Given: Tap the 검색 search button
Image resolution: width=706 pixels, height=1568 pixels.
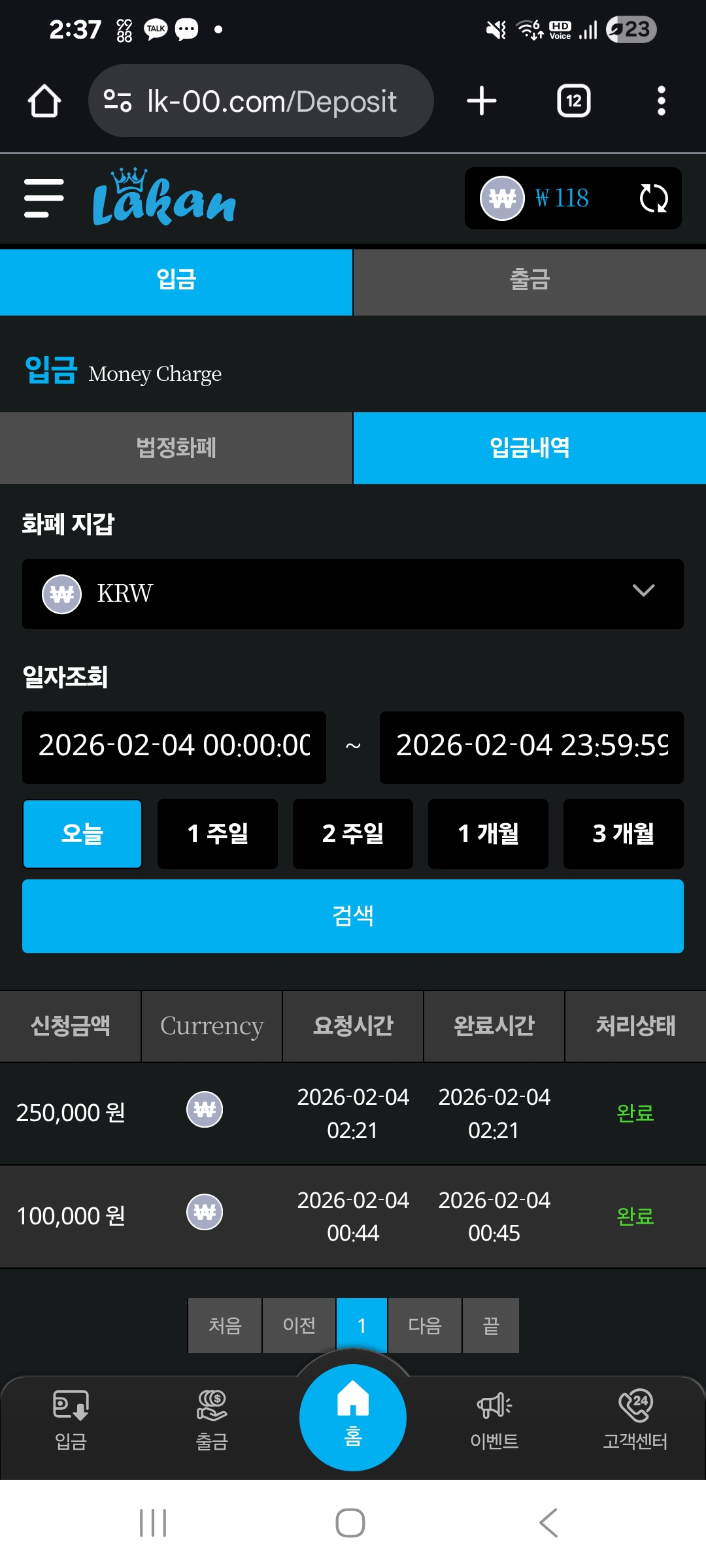Looking at the screenshot, I should pyautogui.click(x=353, y=916).
